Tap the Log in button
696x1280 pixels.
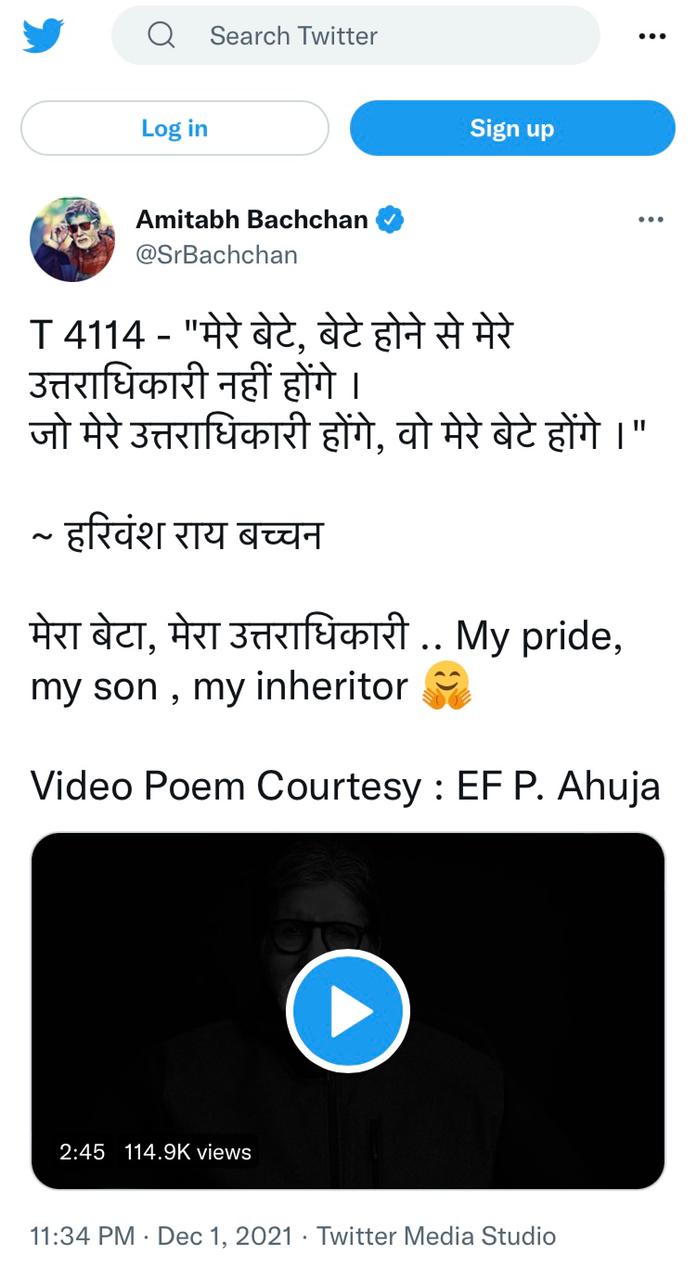pyautogui.click(x=174, y=128)
